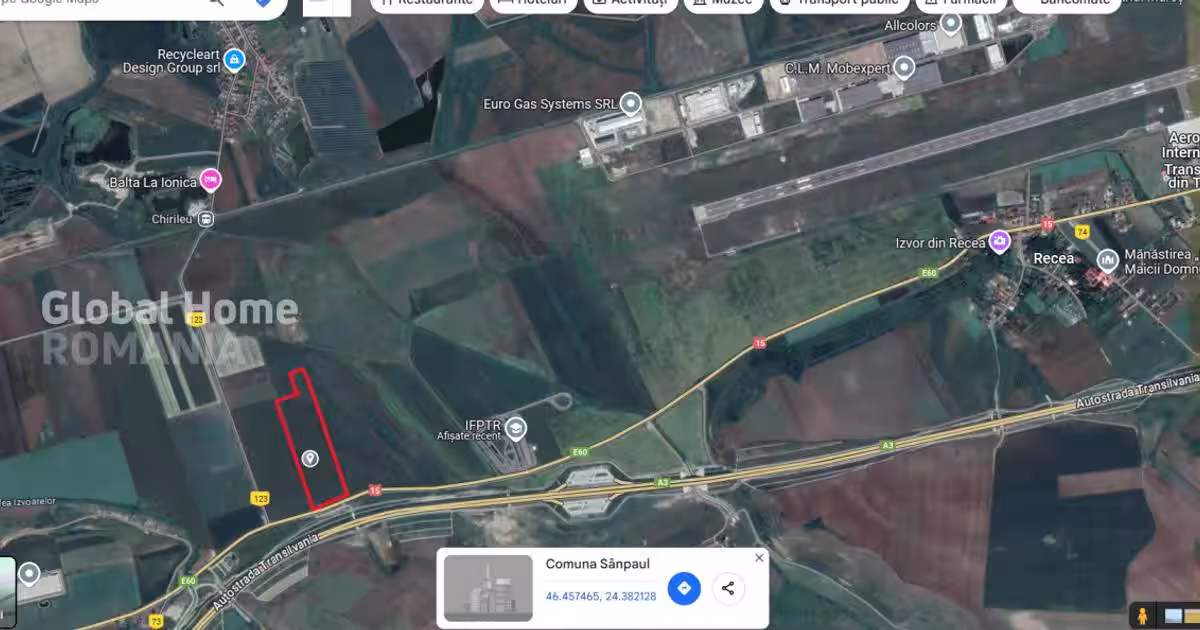Select the dropped pin inside the red outline
Image resolution: width=1200 pixels, height=630 pixels.
[x=310, y=459]
